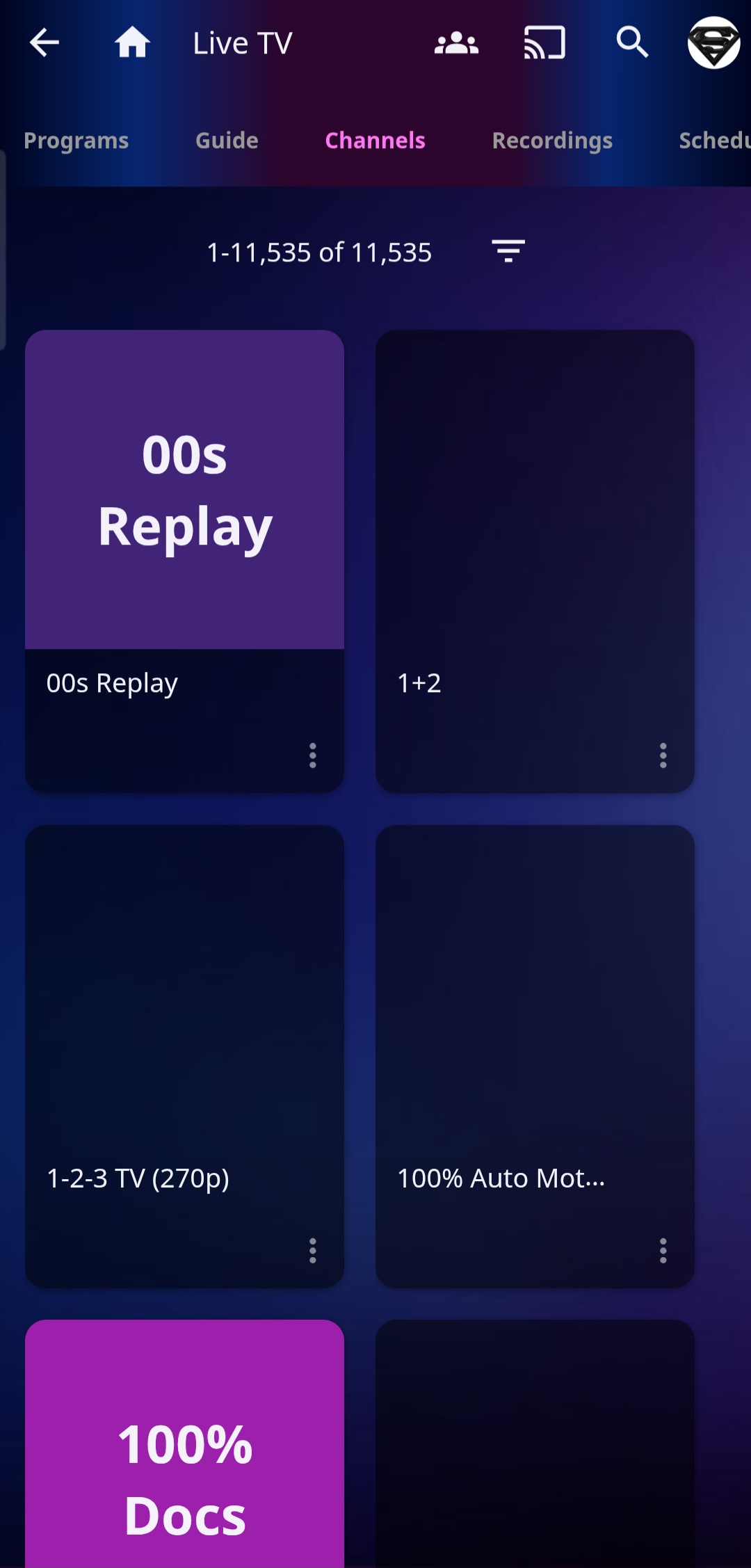The height and width of the screenshot is (1568, 751).
Task: Open the search icon
Action: (x=632, y=43)
